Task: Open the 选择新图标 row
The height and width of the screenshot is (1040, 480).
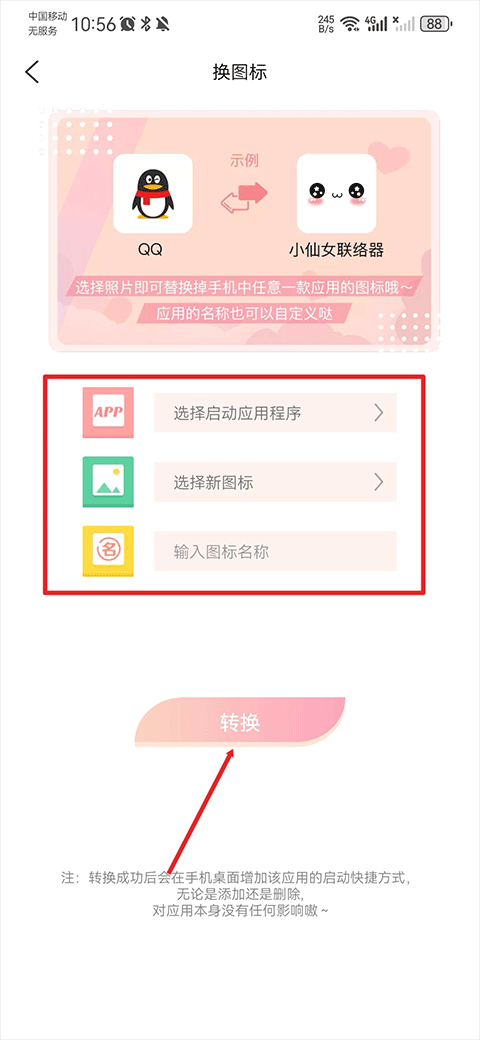Action: [x=275, y=482]
